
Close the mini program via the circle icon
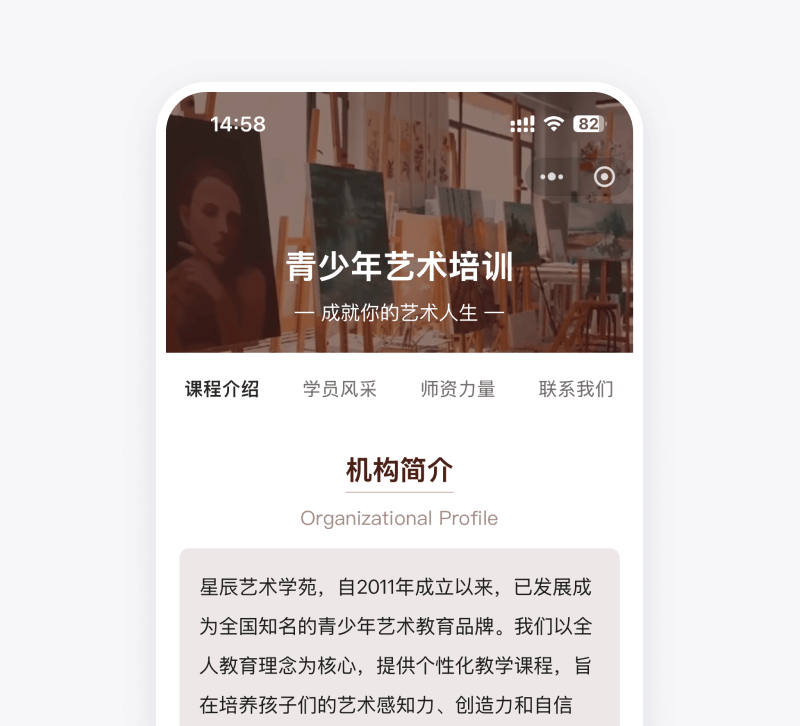pos(604,177)
